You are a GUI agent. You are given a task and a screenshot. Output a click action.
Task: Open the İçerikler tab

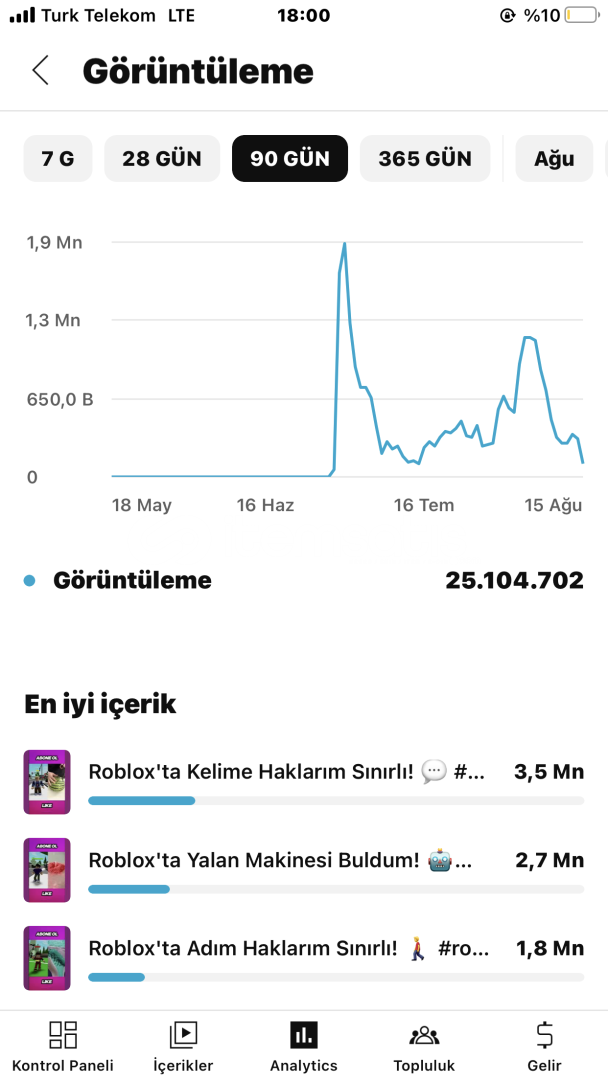tap(183, 1045)
